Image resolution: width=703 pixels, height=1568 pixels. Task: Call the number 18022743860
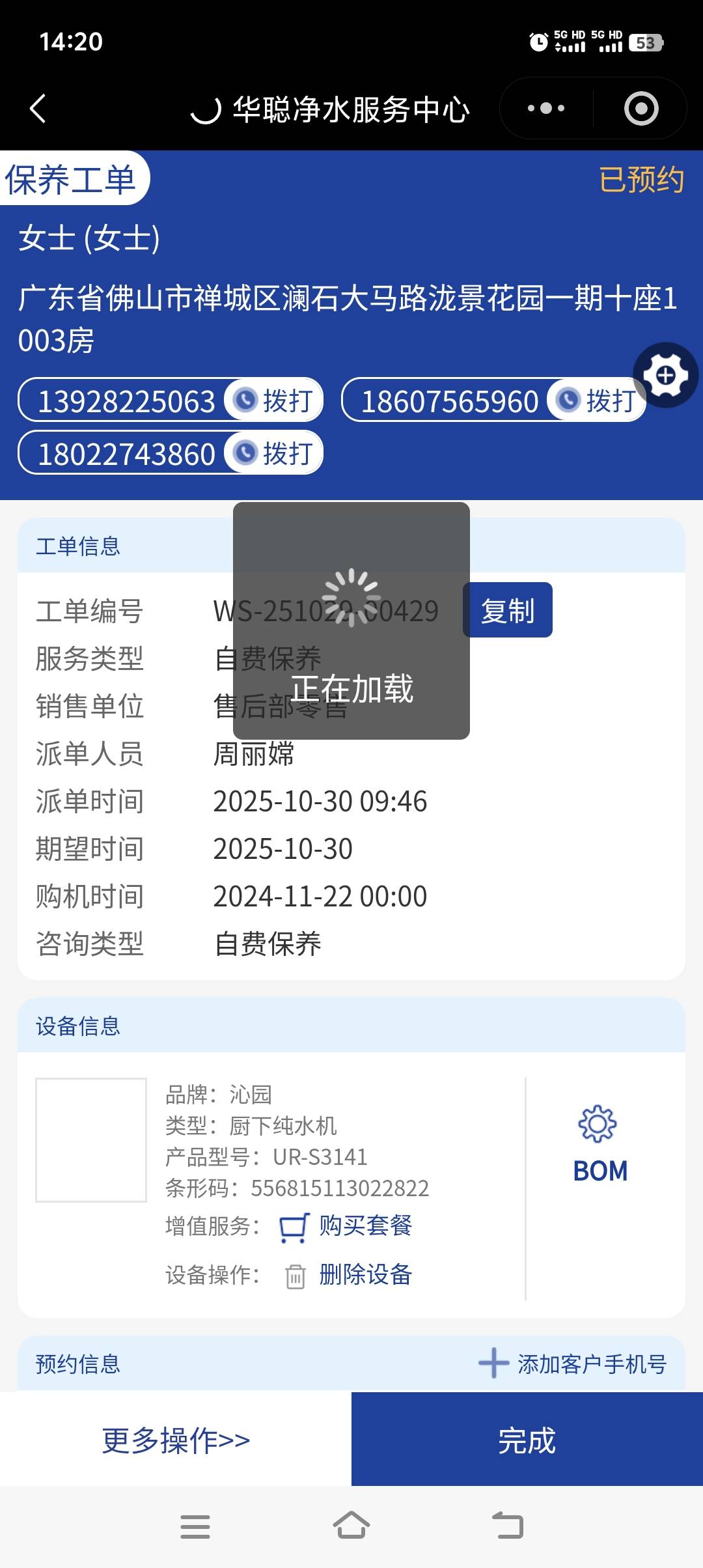[x=274, y=453]
